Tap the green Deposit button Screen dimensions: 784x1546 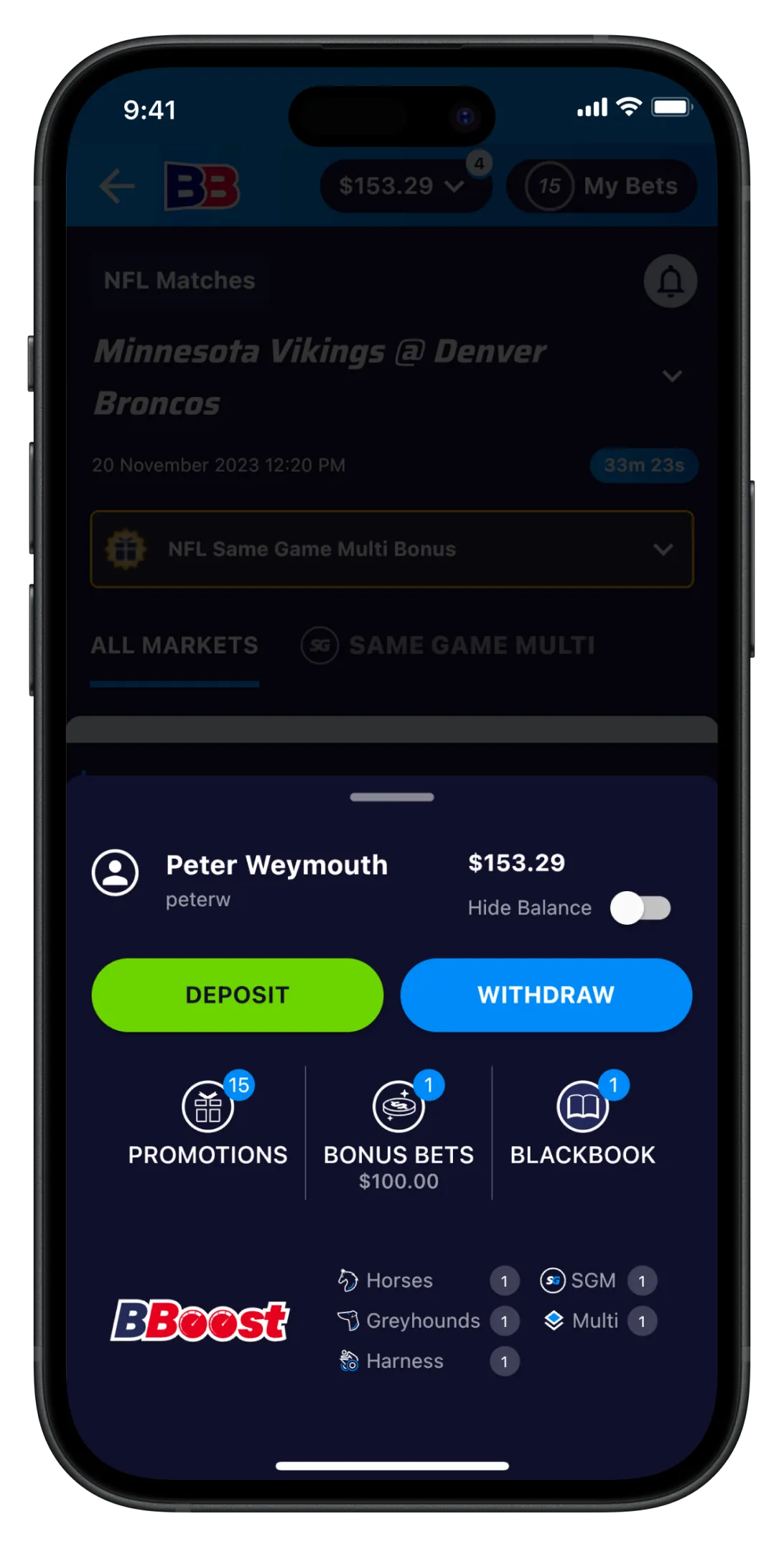(237, 995)
